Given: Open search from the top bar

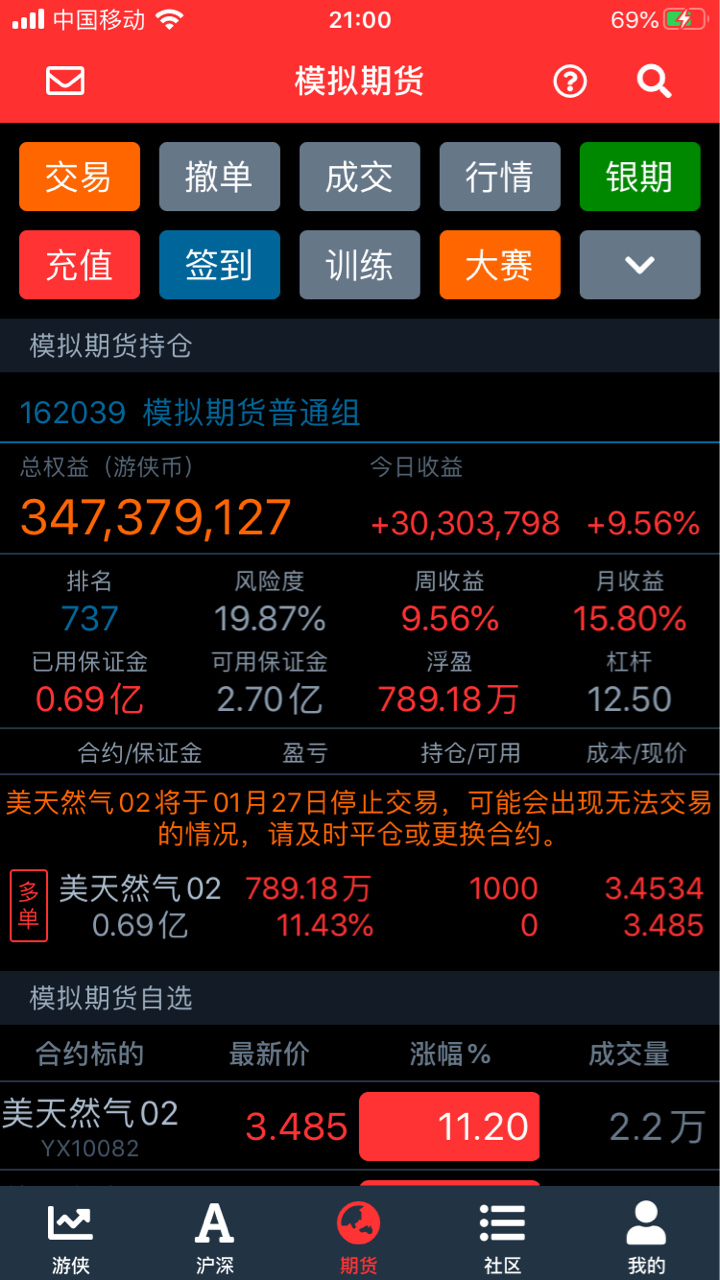Looking at the screenshot, I should click(654, 81).
